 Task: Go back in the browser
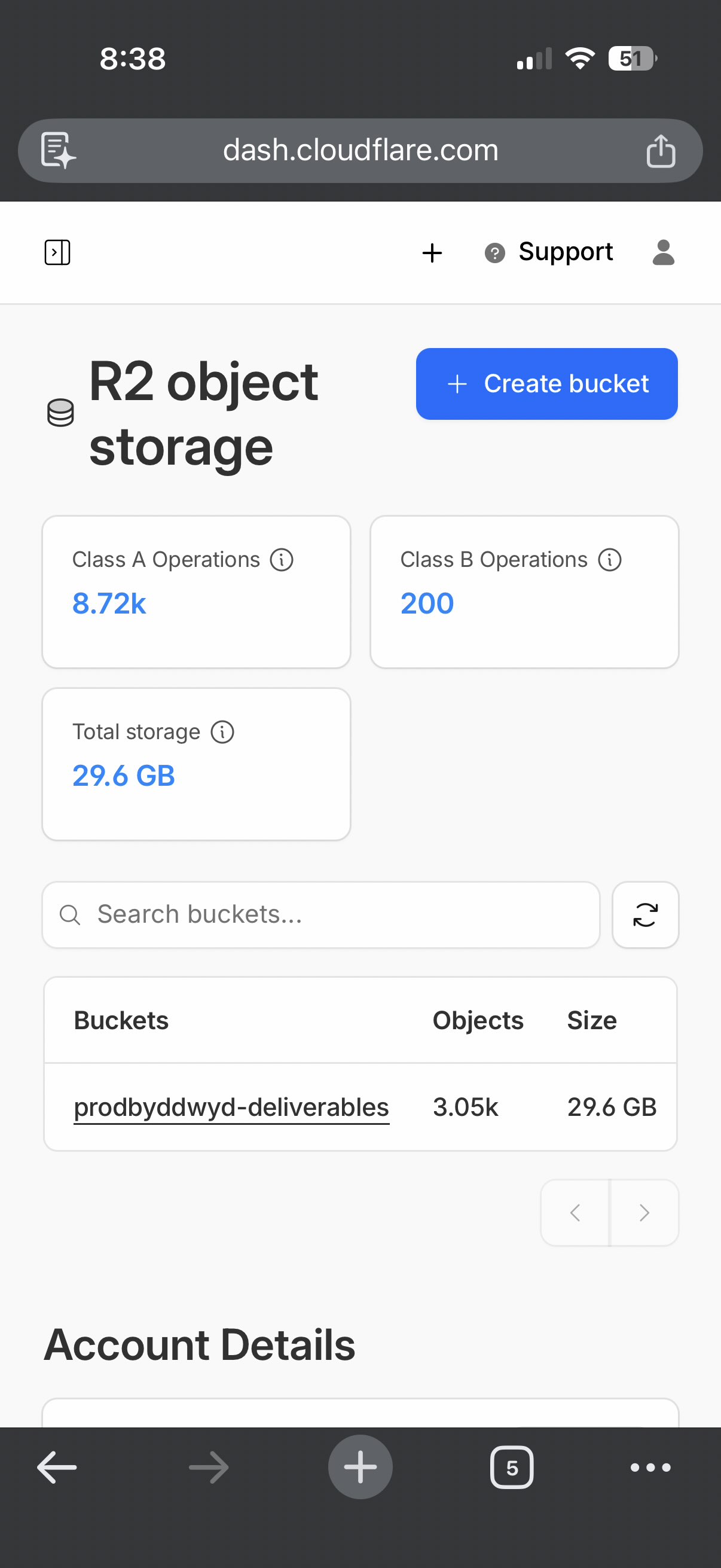[x=57, y=1467]
